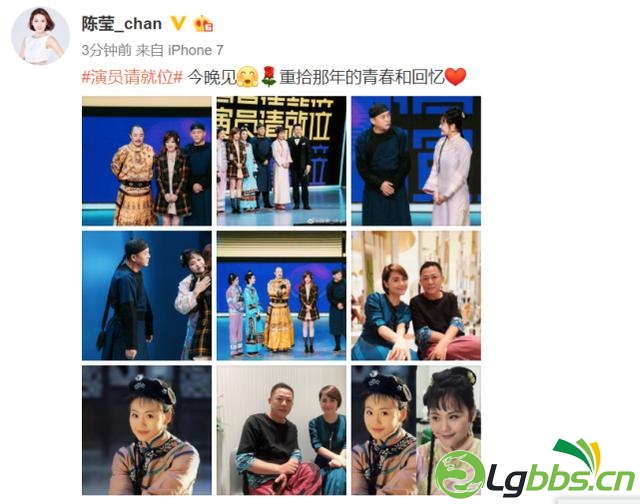Open 陈莹_chan's profile avatar
This screenshot has height=504, width=640.
(40, 39)
